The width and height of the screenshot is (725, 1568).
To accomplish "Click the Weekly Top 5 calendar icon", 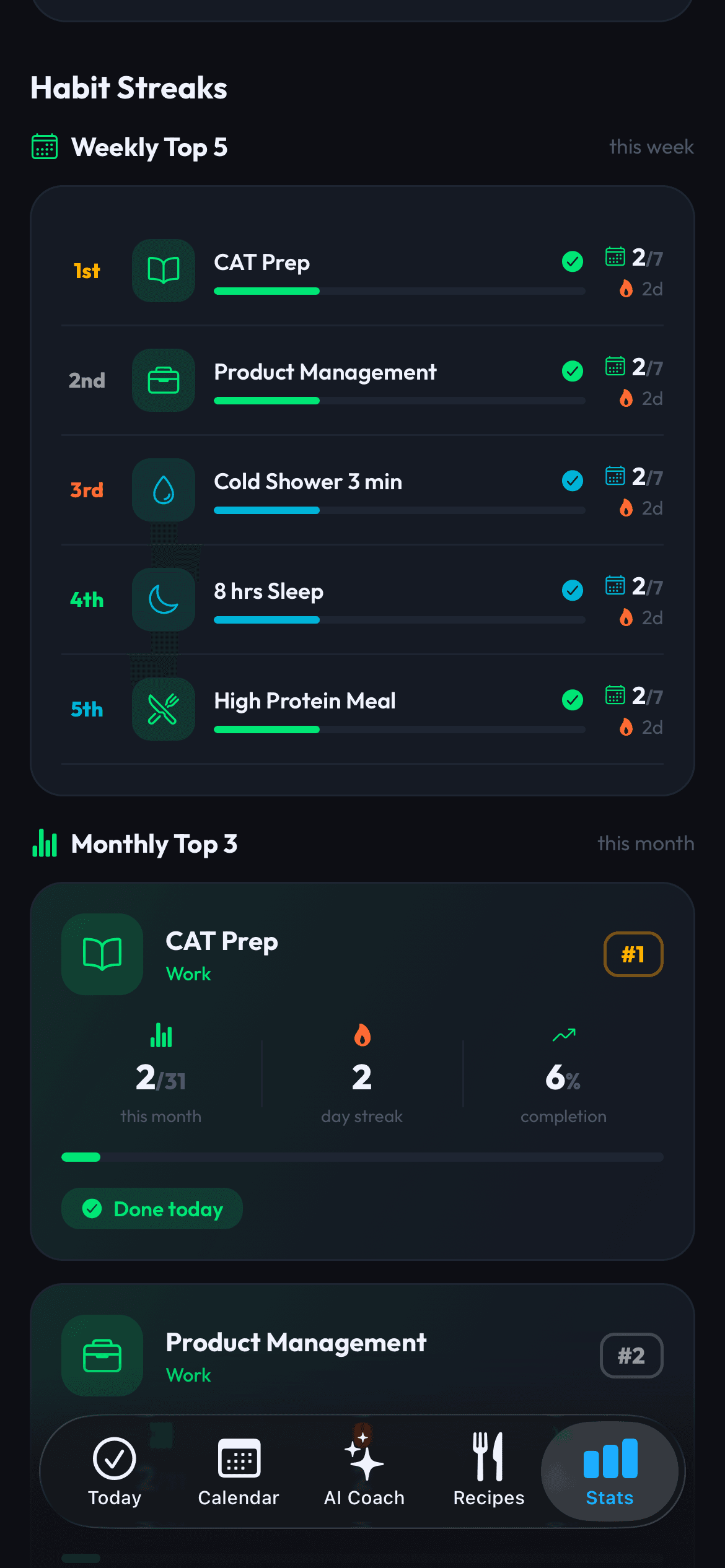I will point(45,147).
